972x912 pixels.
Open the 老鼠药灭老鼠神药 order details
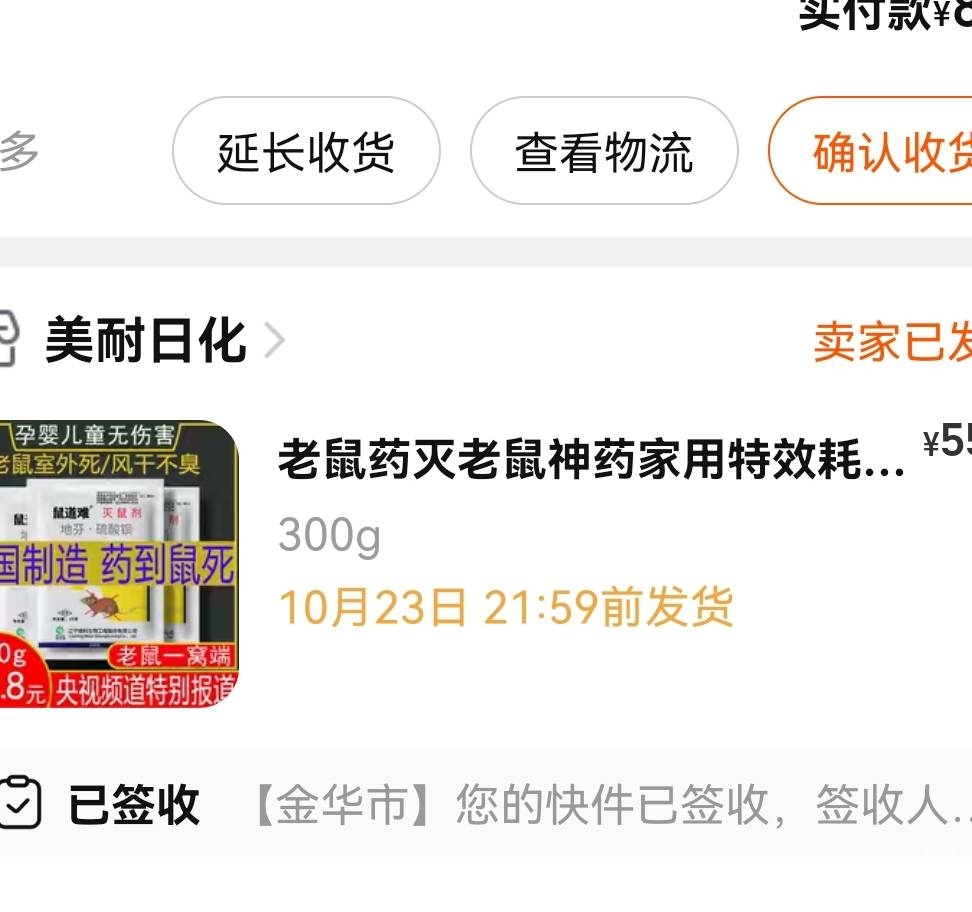tap(592, 461)
